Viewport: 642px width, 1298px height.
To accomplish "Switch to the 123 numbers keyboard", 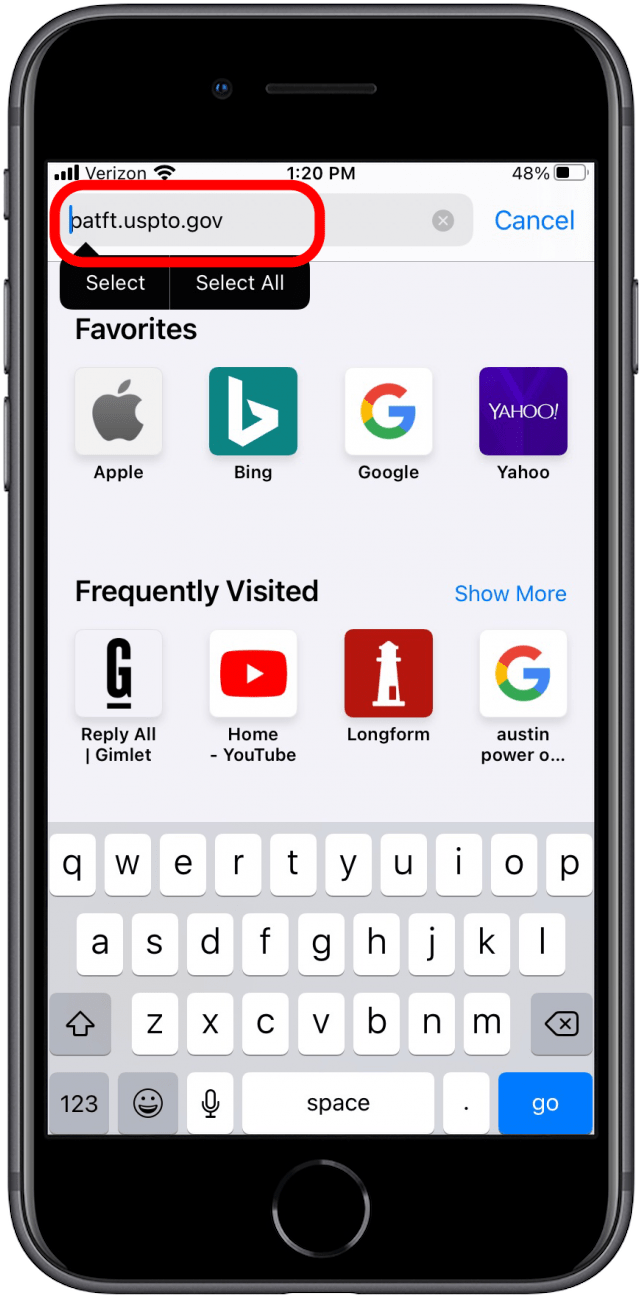I will pos(79,1103).
